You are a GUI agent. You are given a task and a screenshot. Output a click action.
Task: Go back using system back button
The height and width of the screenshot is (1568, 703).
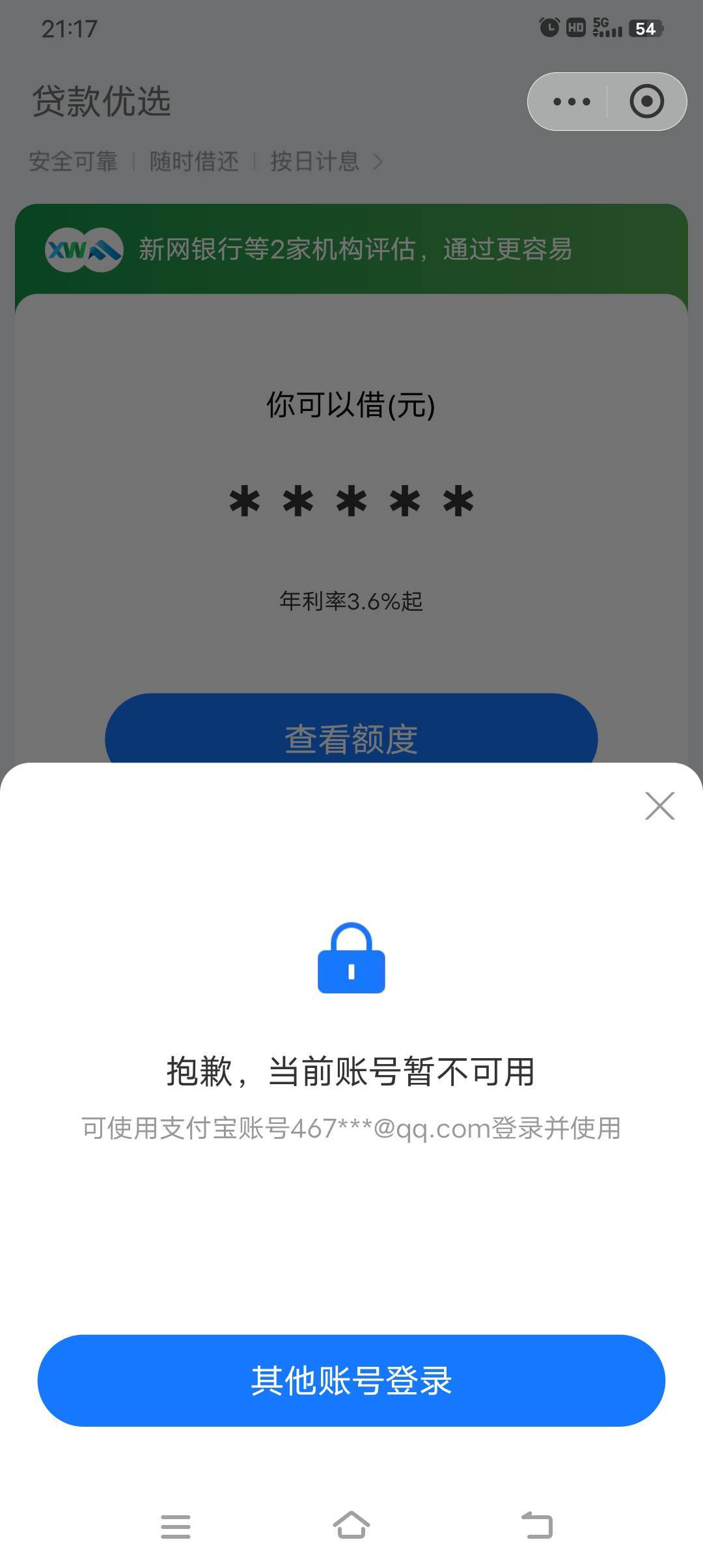pos(537,1525)
